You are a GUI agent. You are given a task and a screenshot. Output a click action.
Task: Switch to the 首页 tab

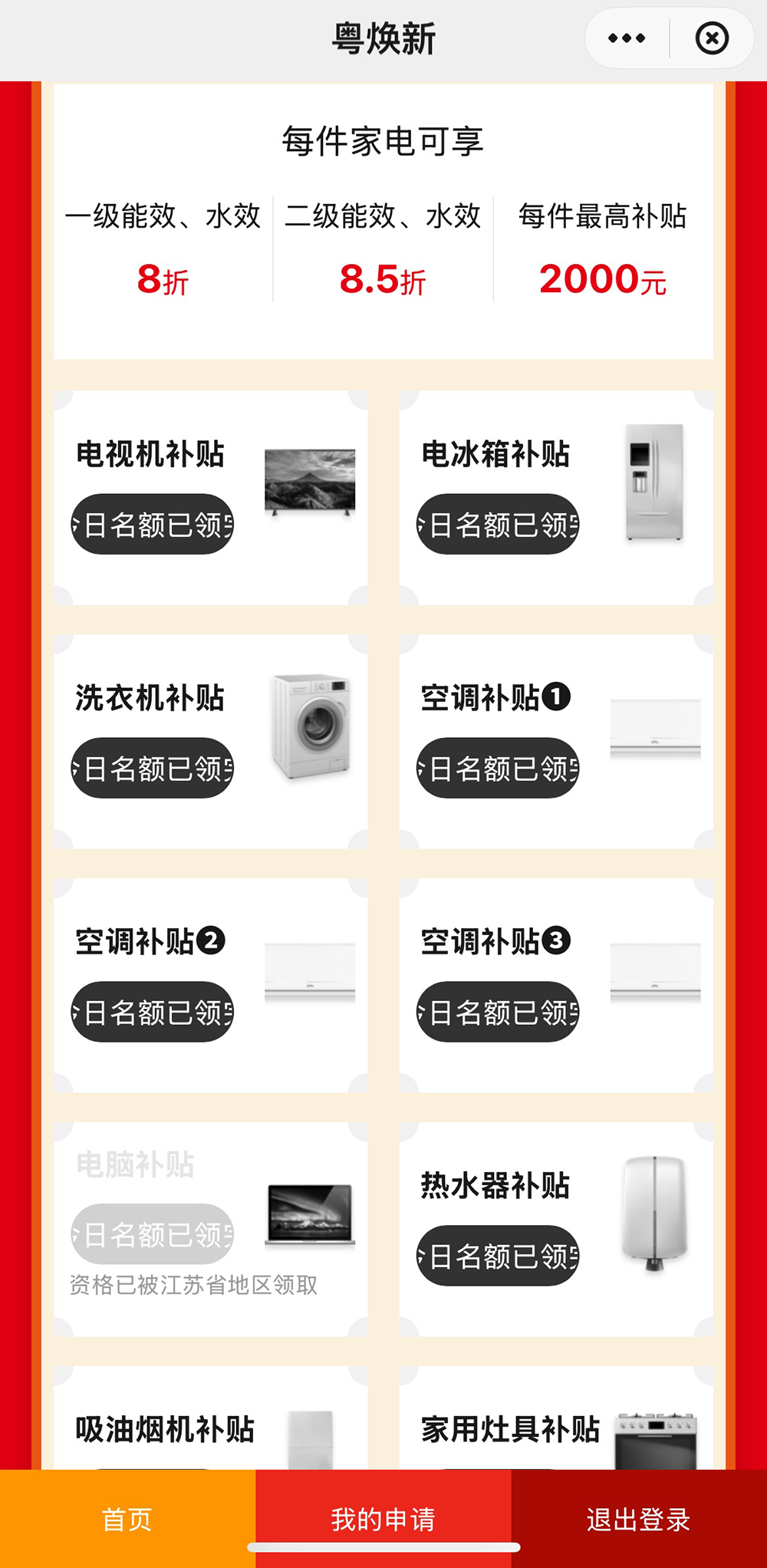tap(127, 1518)
